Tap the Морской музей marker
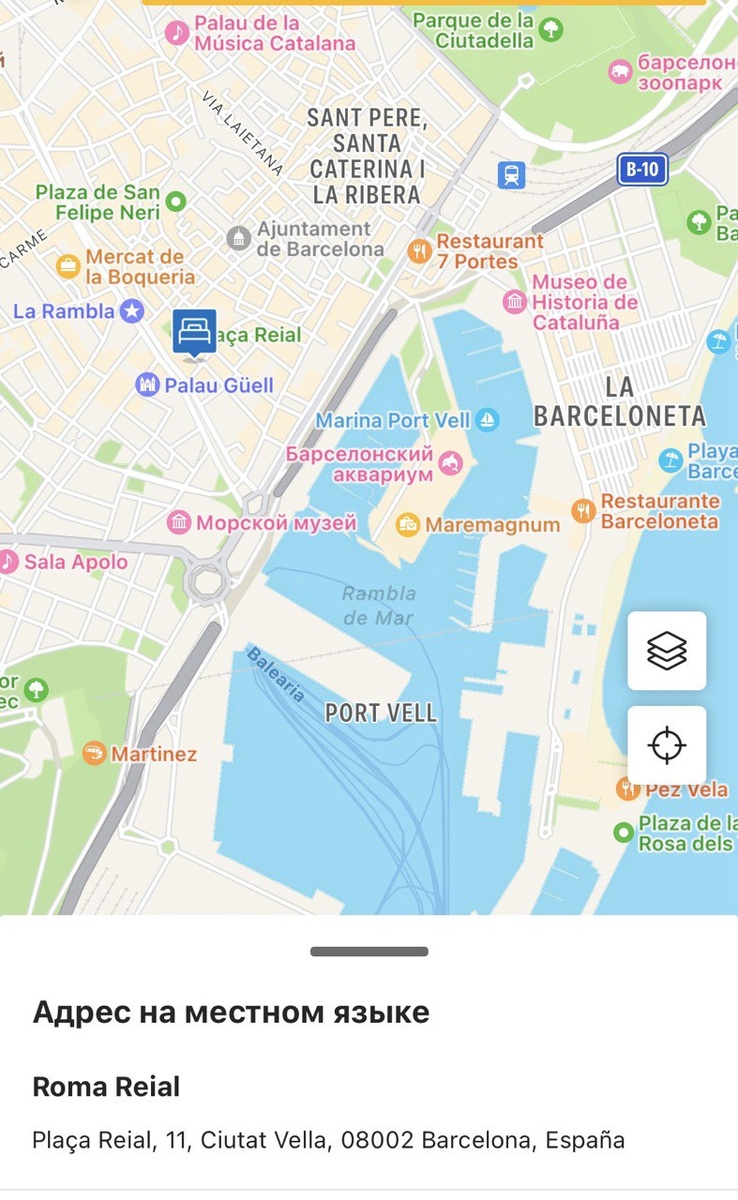This screenshot has height=1200, width=738. pyautogui.click(x=179, y=522)
